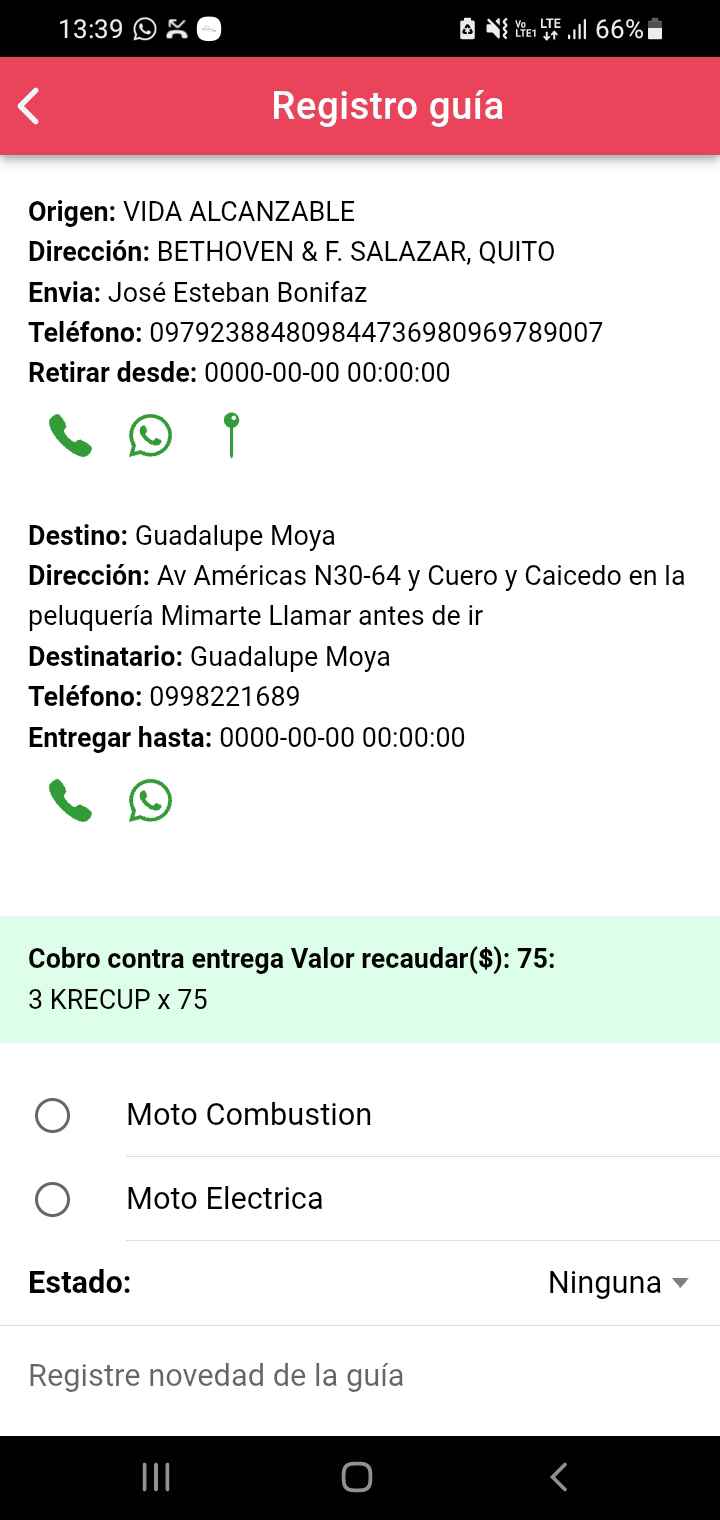Open recent apps from navigation bar
720x1520 pixels.
(x=156, y=1477)
